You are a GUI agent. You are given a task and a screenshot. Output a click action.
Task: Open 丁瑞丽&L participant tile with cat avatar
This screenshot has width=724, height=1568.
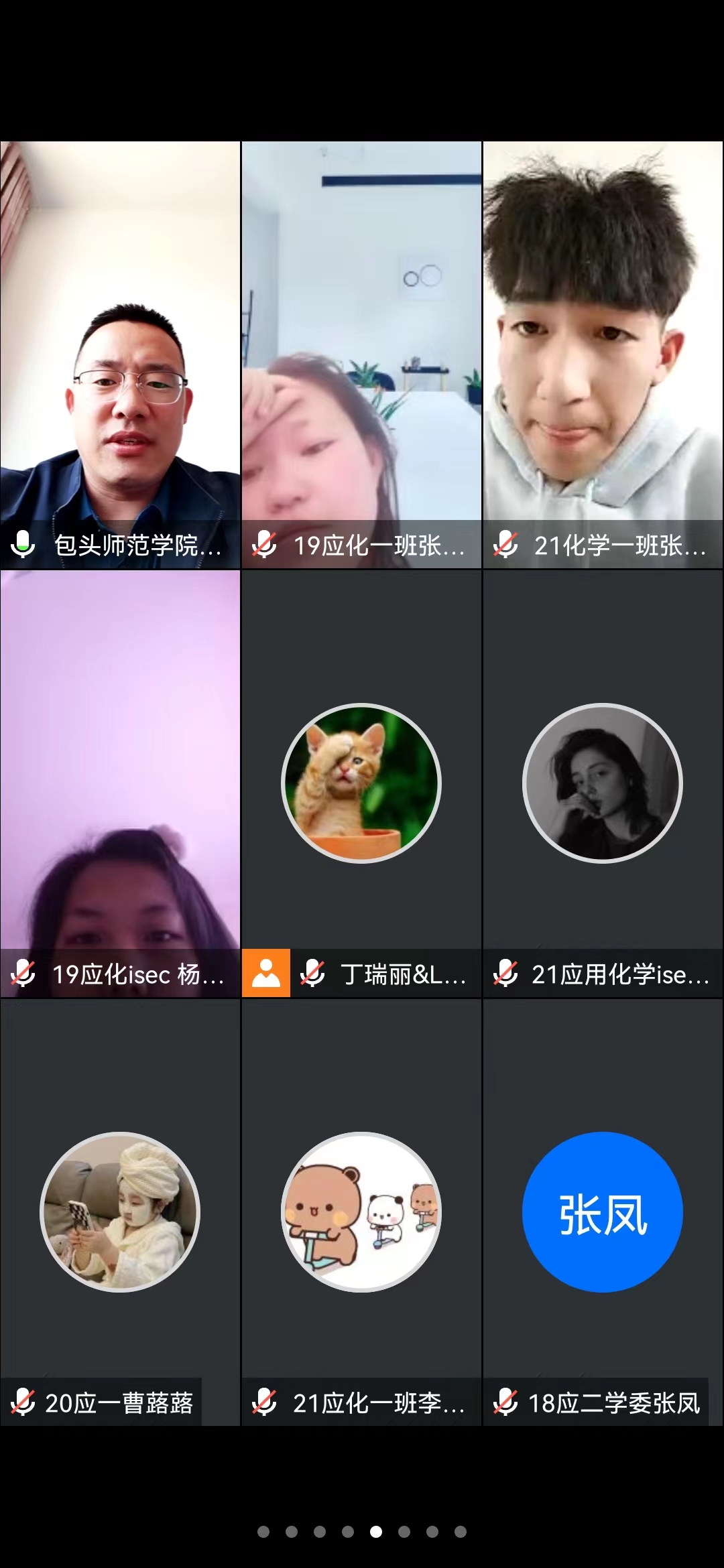(362, 784)
